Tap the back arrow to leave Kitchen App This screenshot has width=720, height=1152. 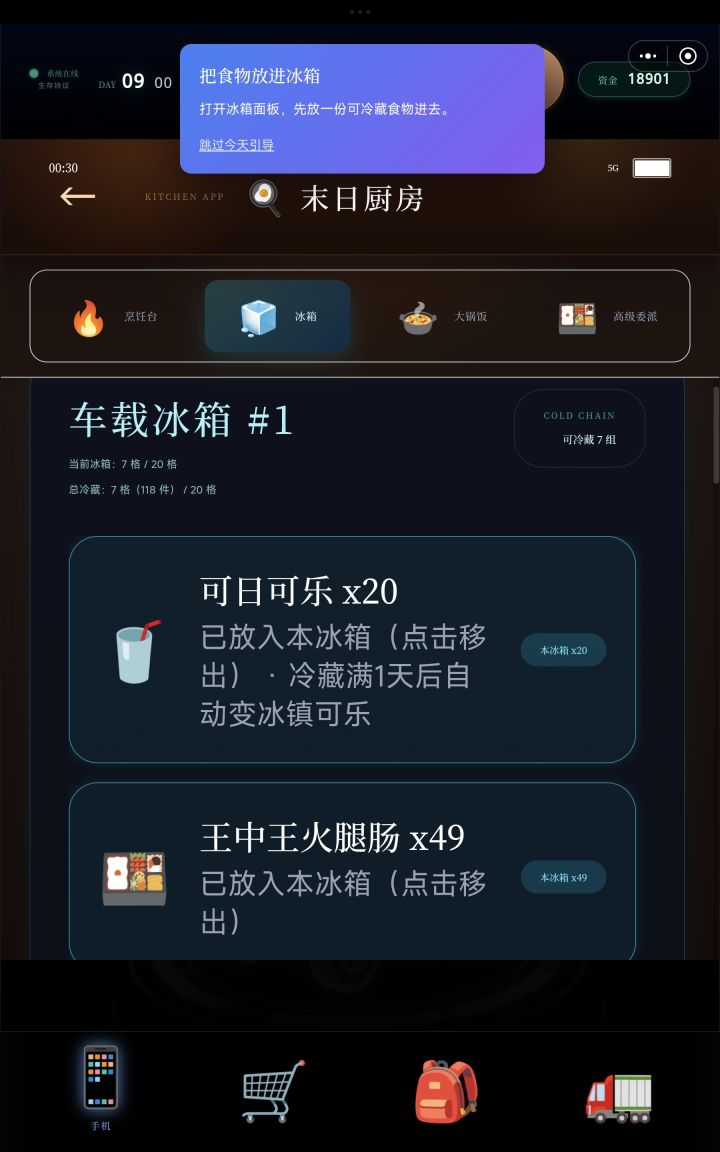[77, 197]
